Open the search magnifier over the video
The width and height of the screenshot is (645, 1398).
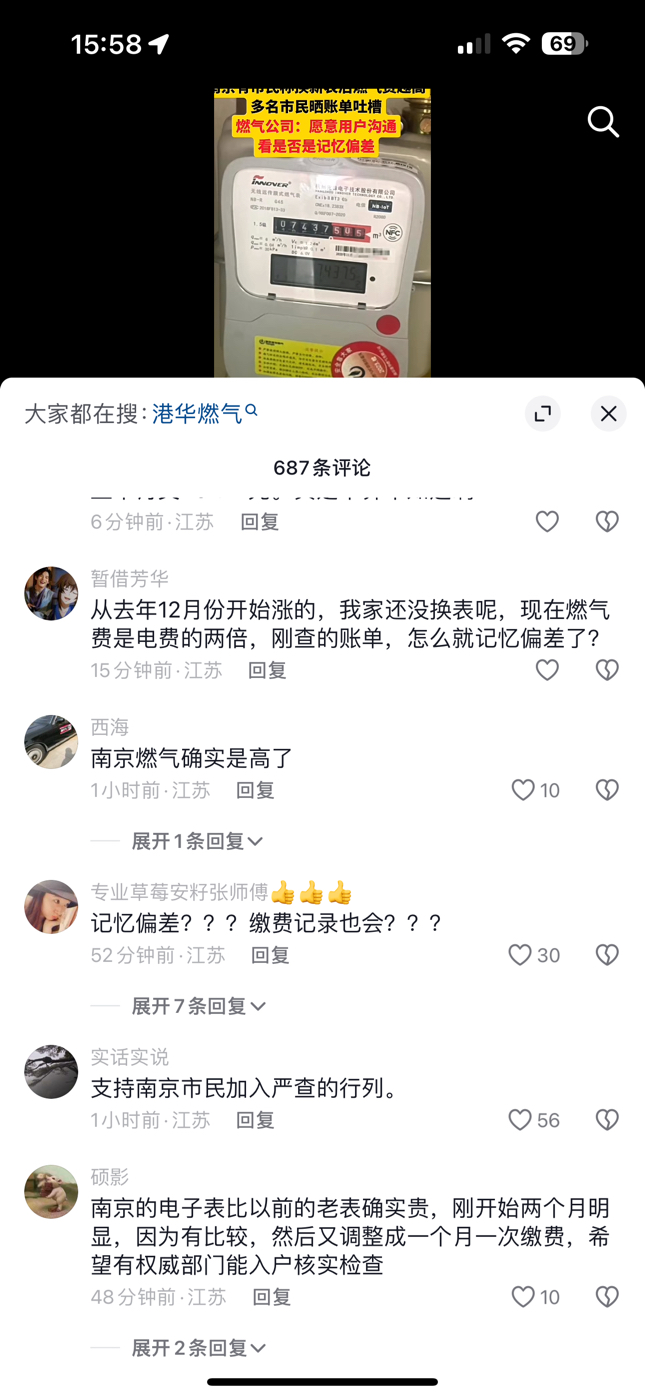coord(603,122)
